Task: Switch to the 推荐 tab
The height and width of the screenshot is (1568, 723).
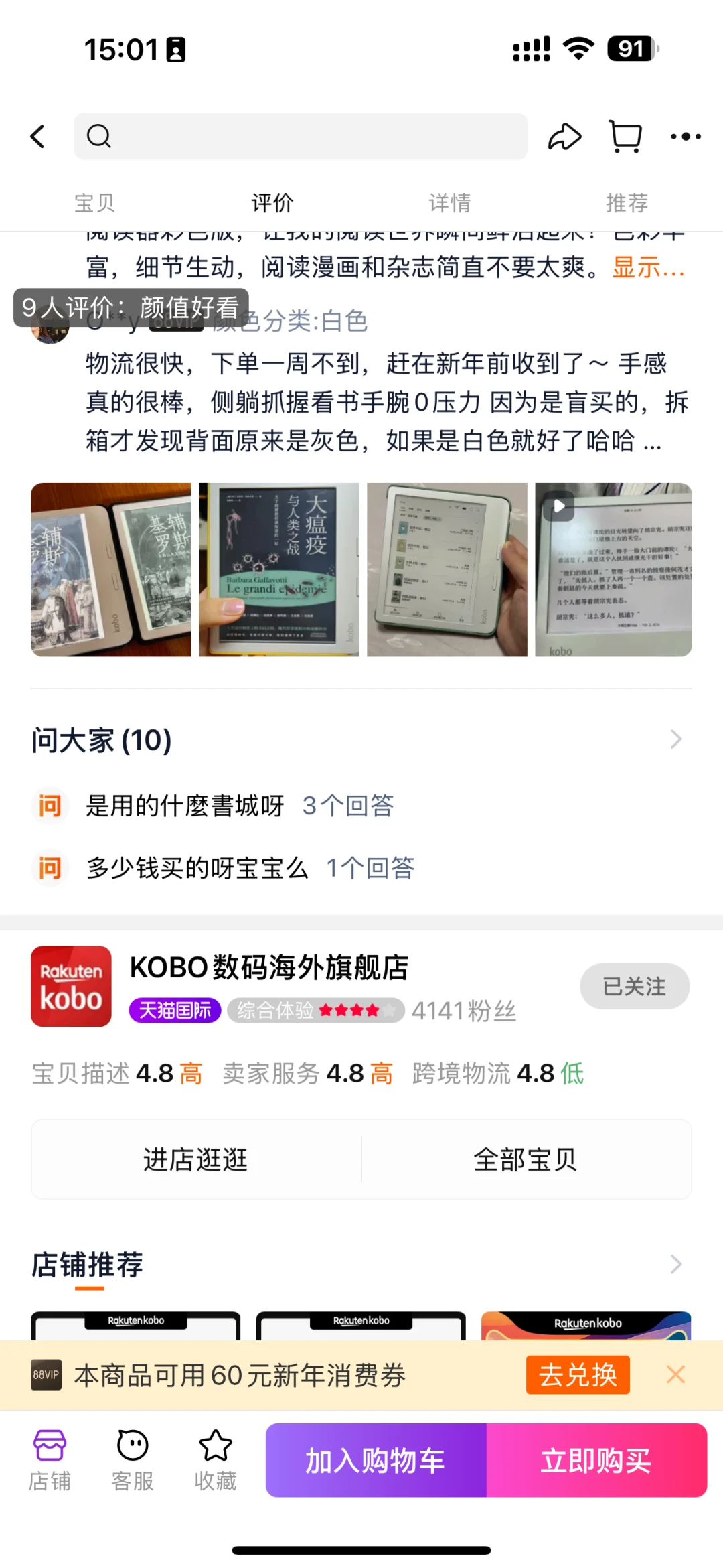Action: point(627,202)
